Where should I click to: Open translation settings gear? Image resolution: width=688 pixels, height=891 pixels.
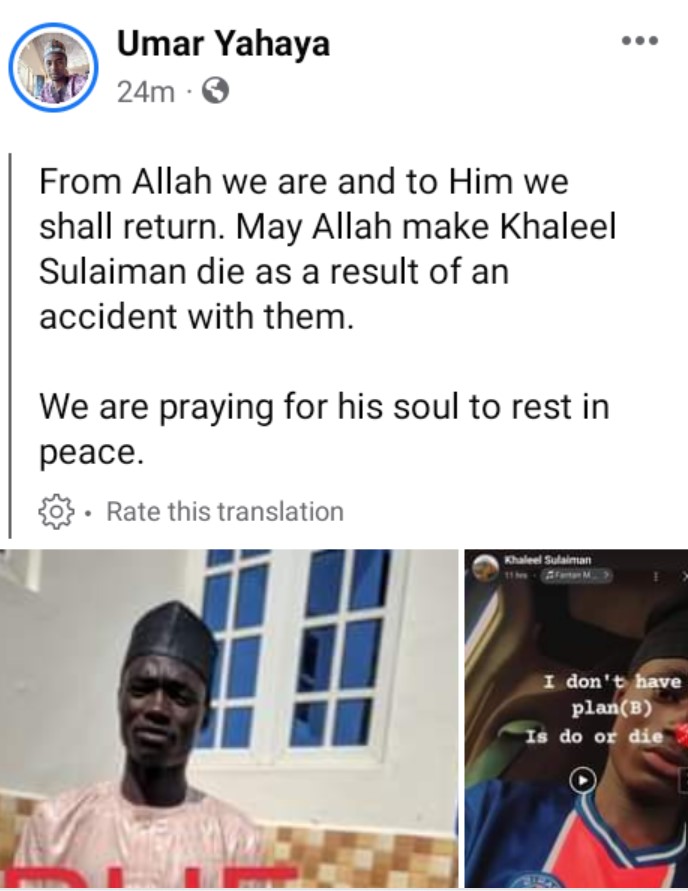tap(55, 512)
